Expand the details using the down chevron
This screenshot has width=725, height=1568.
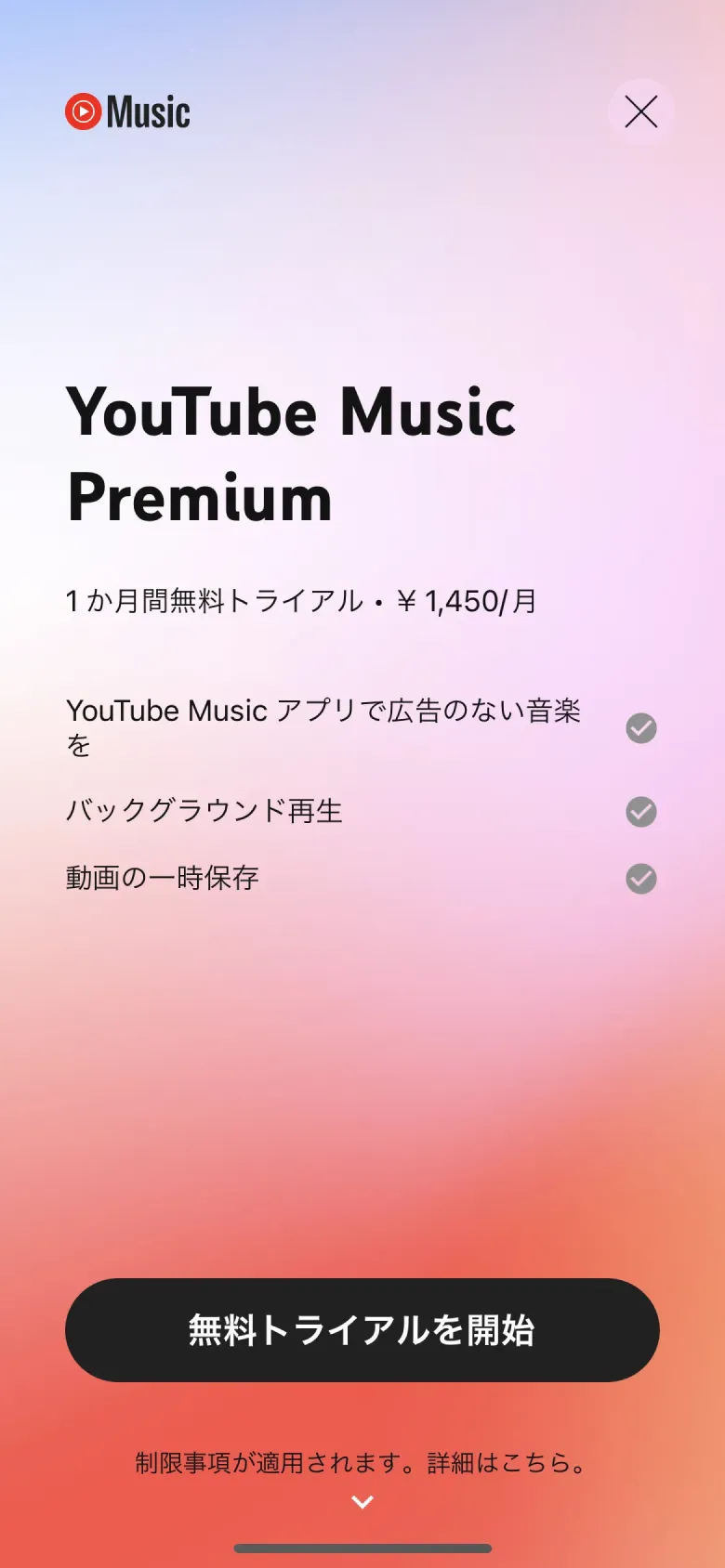coord(362,1502)
